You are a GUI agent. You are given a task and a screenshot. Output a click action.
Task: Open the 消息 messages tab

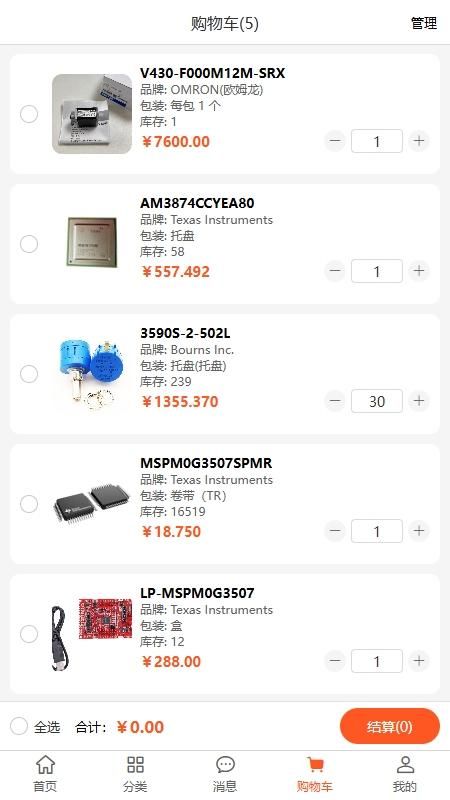click(x=225, y=774)
